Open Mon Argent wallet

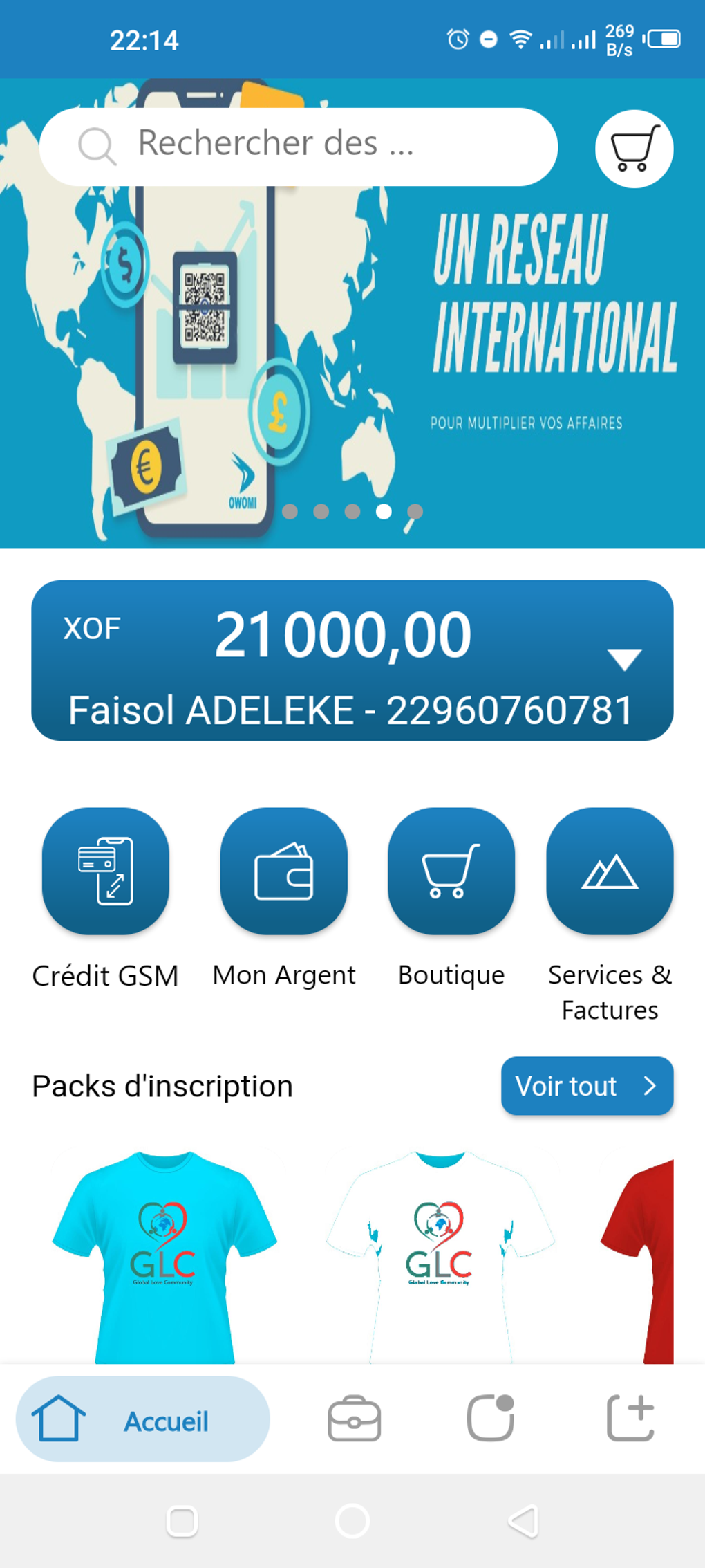click(x=283, y=871)
